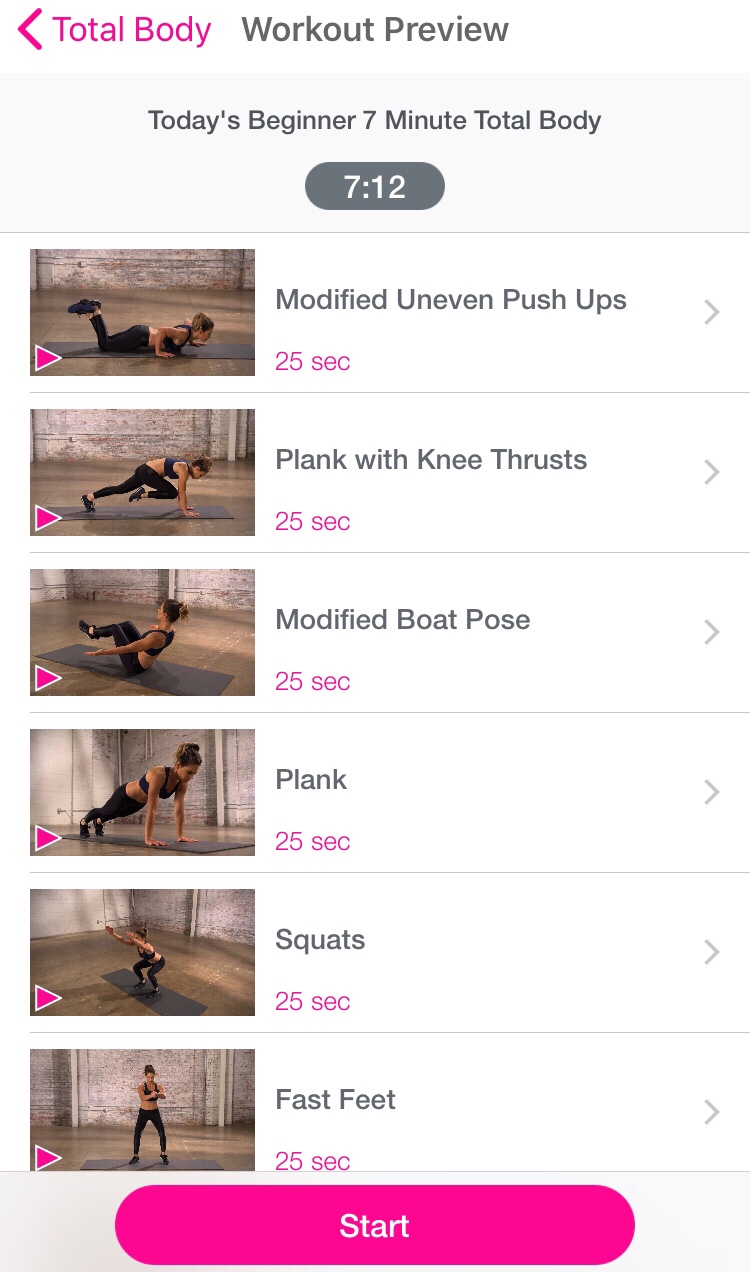Watch the Squats video preview
The width and height of the screenshot is (750, 1272).
[142, 952]
